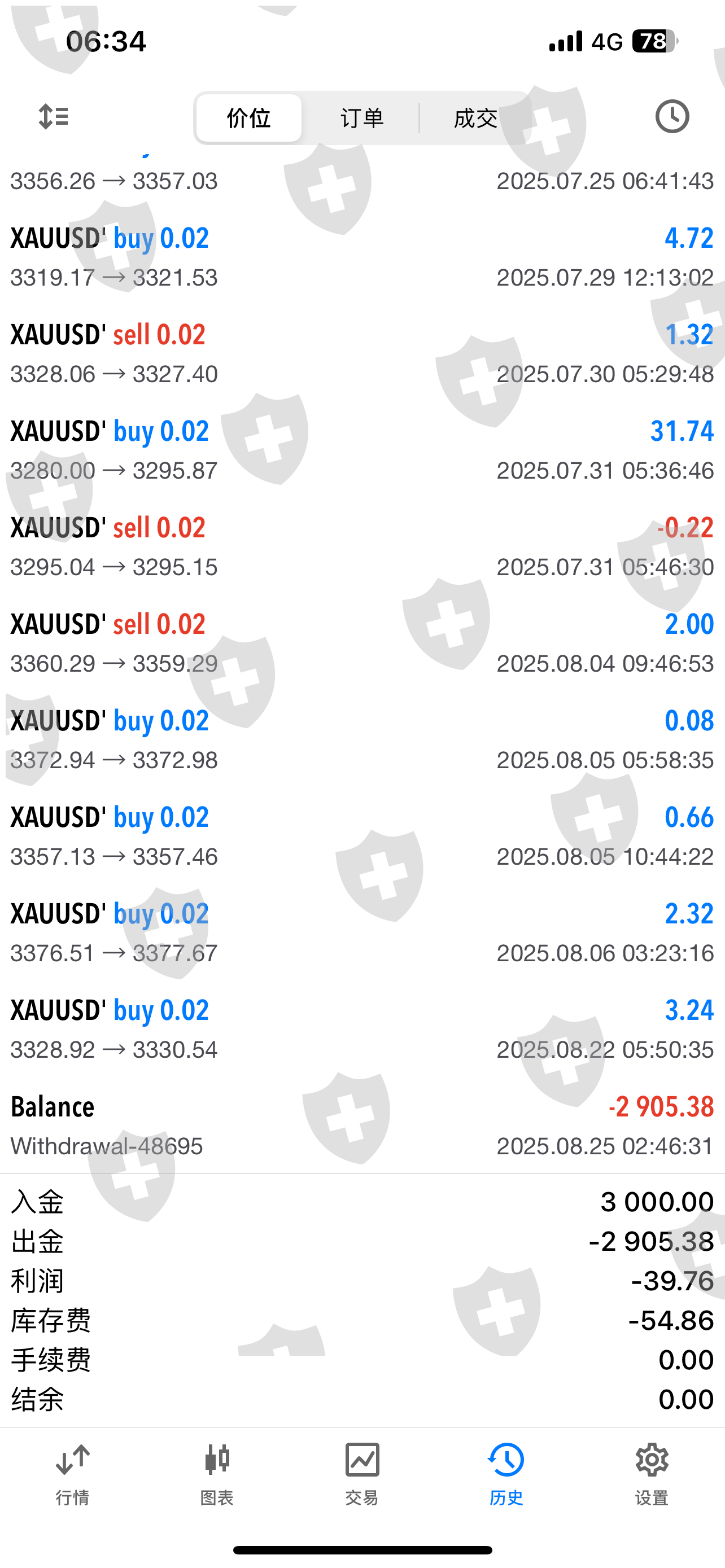Open the sort options icon
Viewport: 725px width, 1568px height.
(x=53, y=116)
